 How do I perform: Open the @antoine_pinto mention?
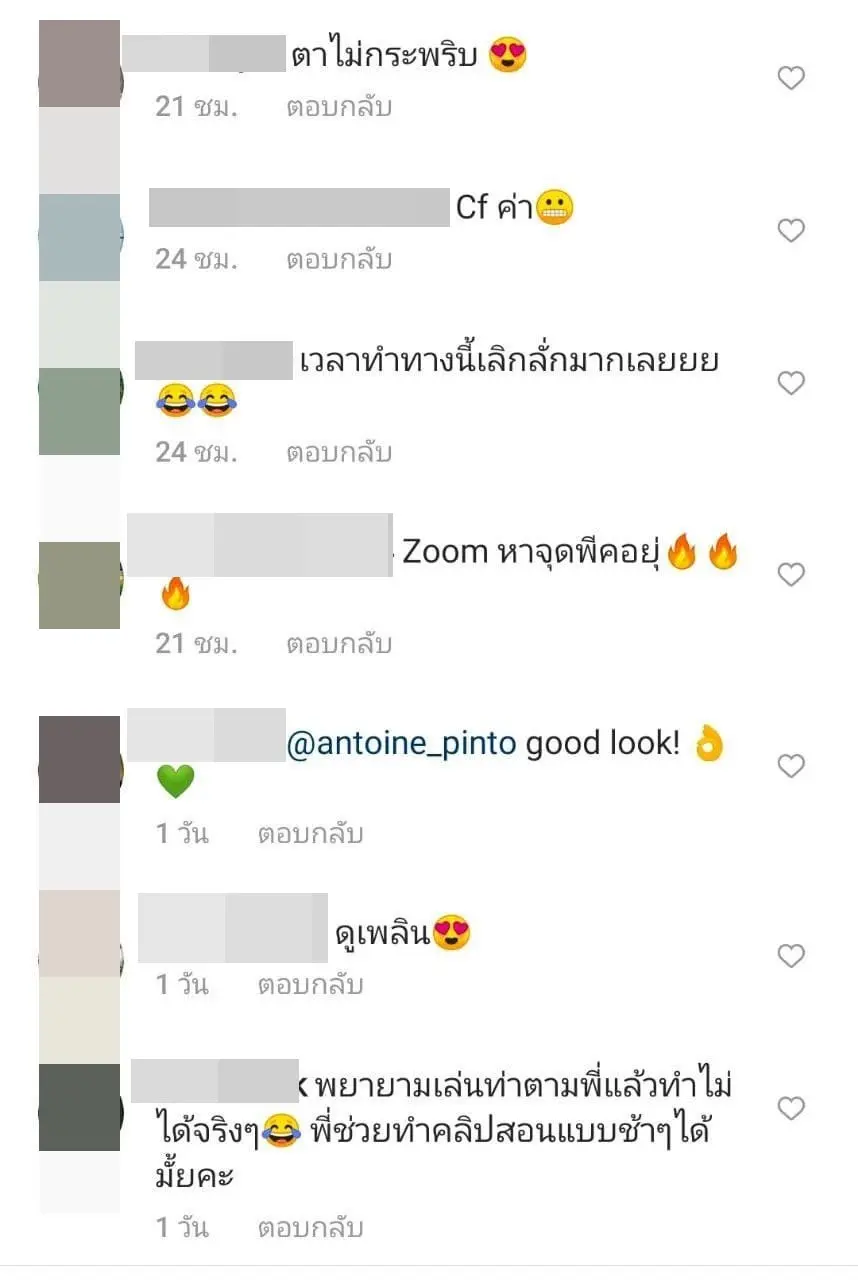tap(402, 744)
